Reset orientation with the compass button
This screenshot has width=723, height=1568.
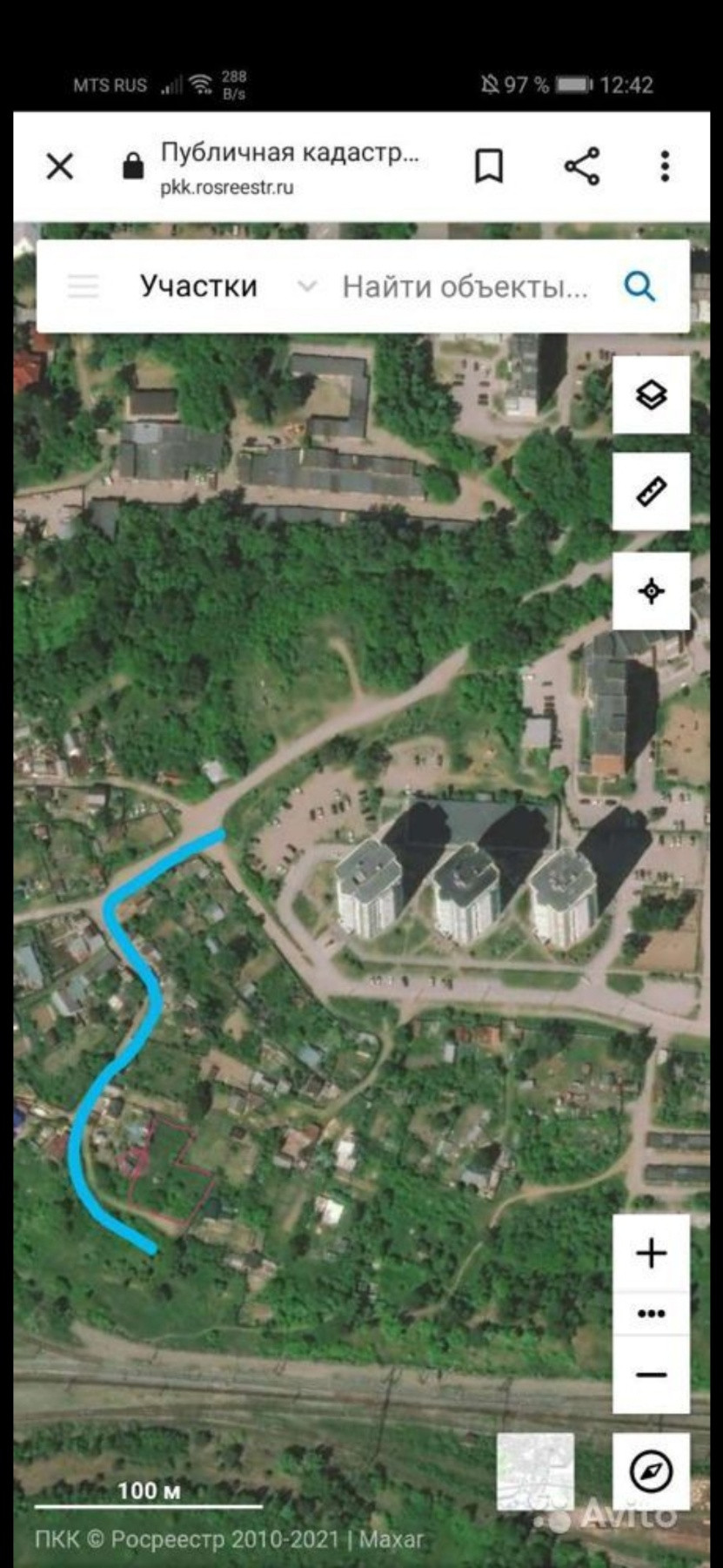(x=651, y=1471)
